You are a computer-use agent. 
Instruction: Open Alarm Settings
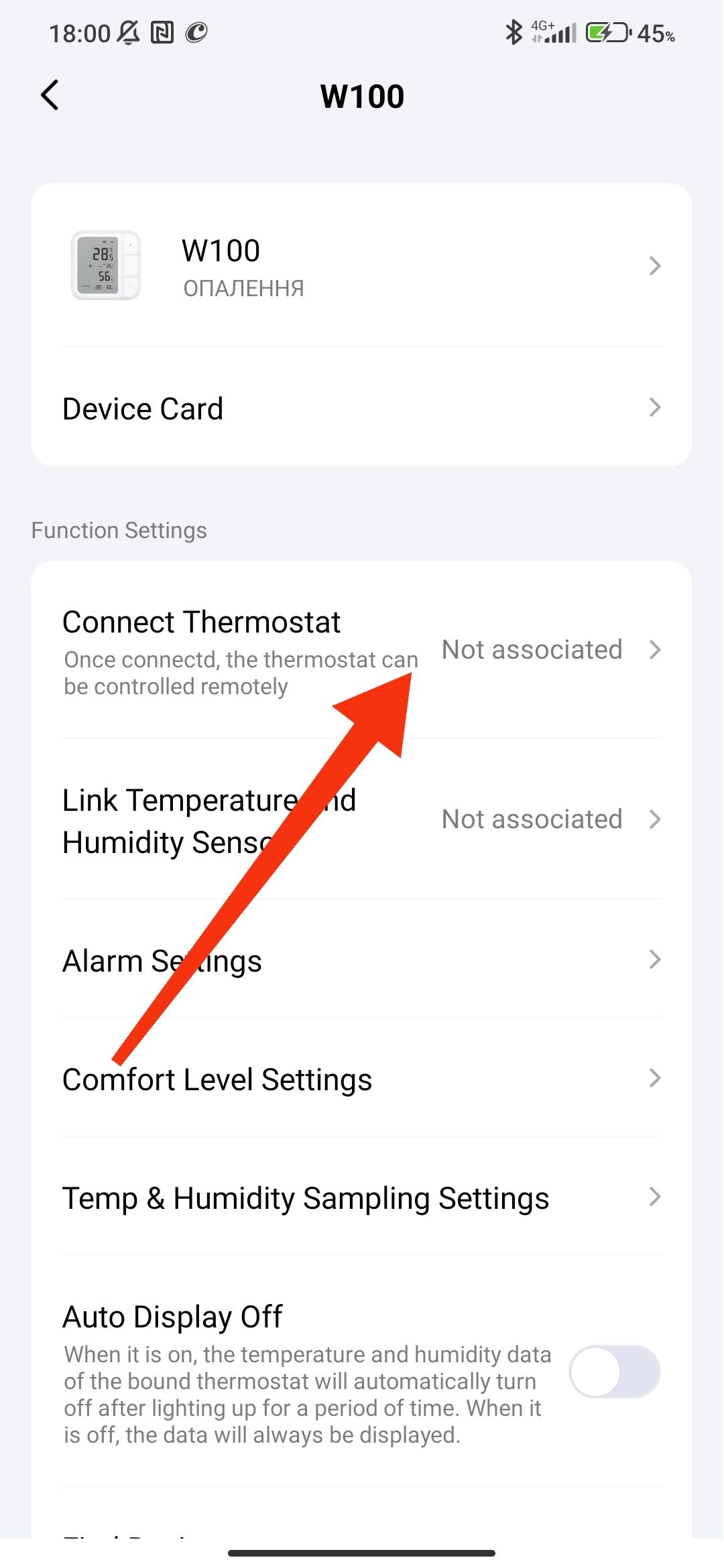coord(361,960)
